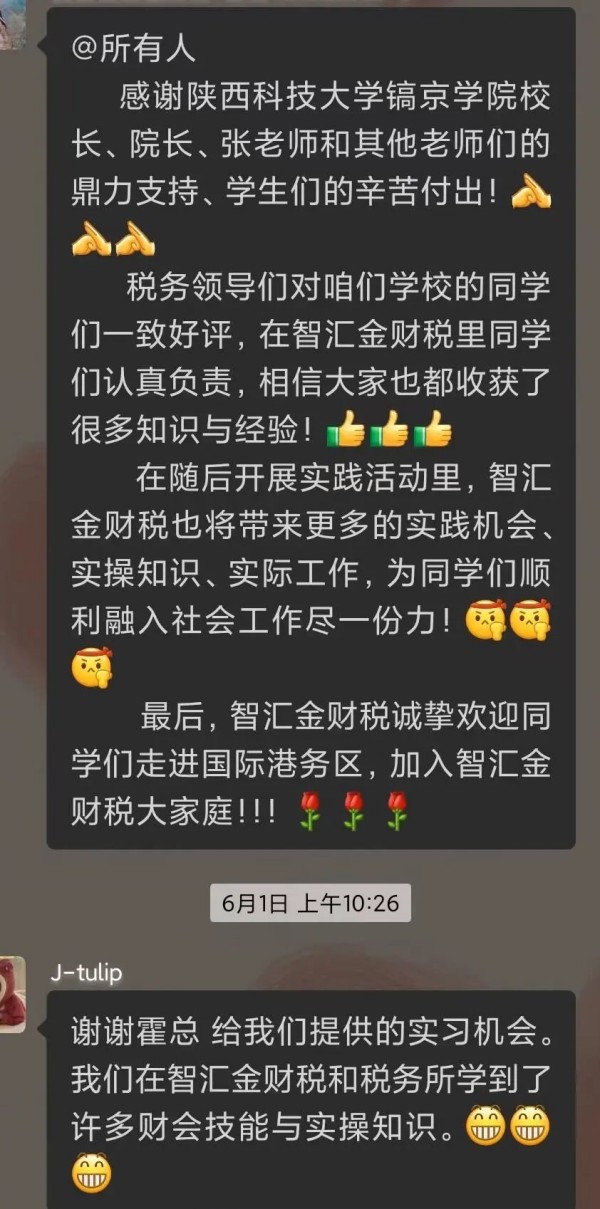Image resolution: width=600 pixels, height=1209 pixels.
Task: Open J-tulip's profile avatar
Action: pyautogui.click(x=12, y=993)
